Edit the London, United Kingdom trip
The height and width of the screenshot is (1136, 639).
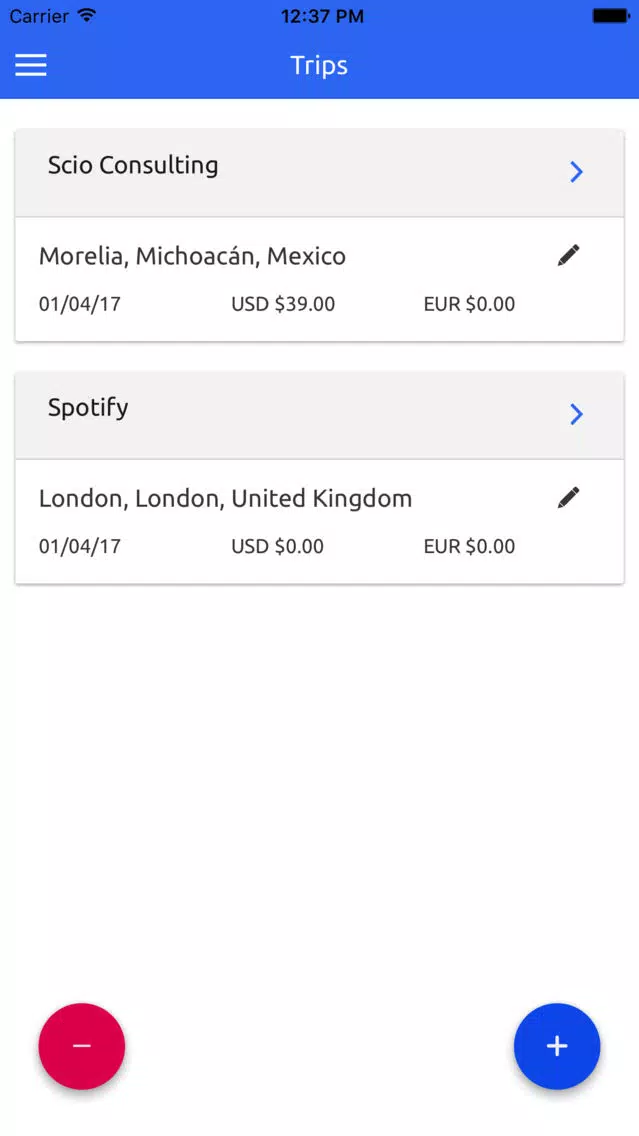569,497
